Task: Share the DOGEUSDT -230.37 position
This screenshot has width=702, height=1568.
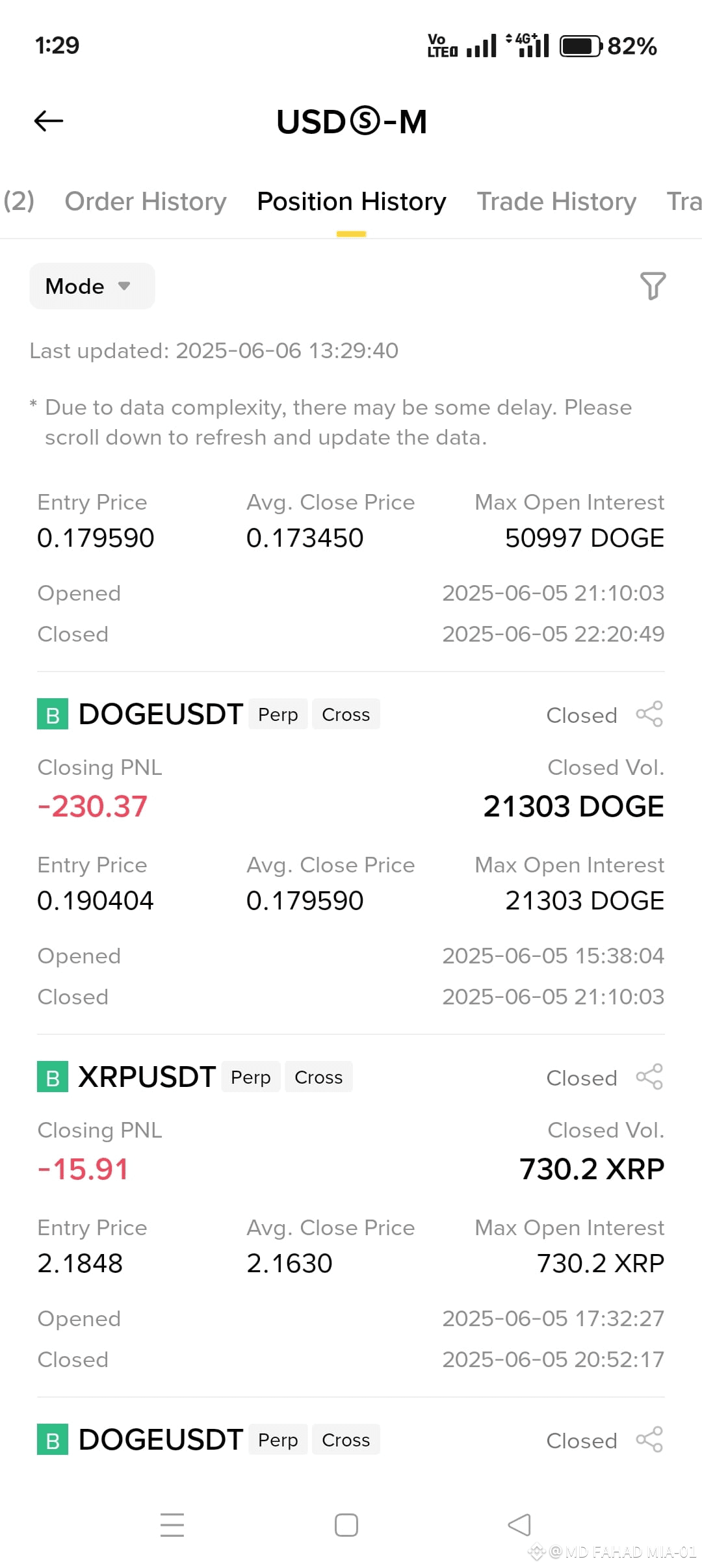Action: click(649, 714)
